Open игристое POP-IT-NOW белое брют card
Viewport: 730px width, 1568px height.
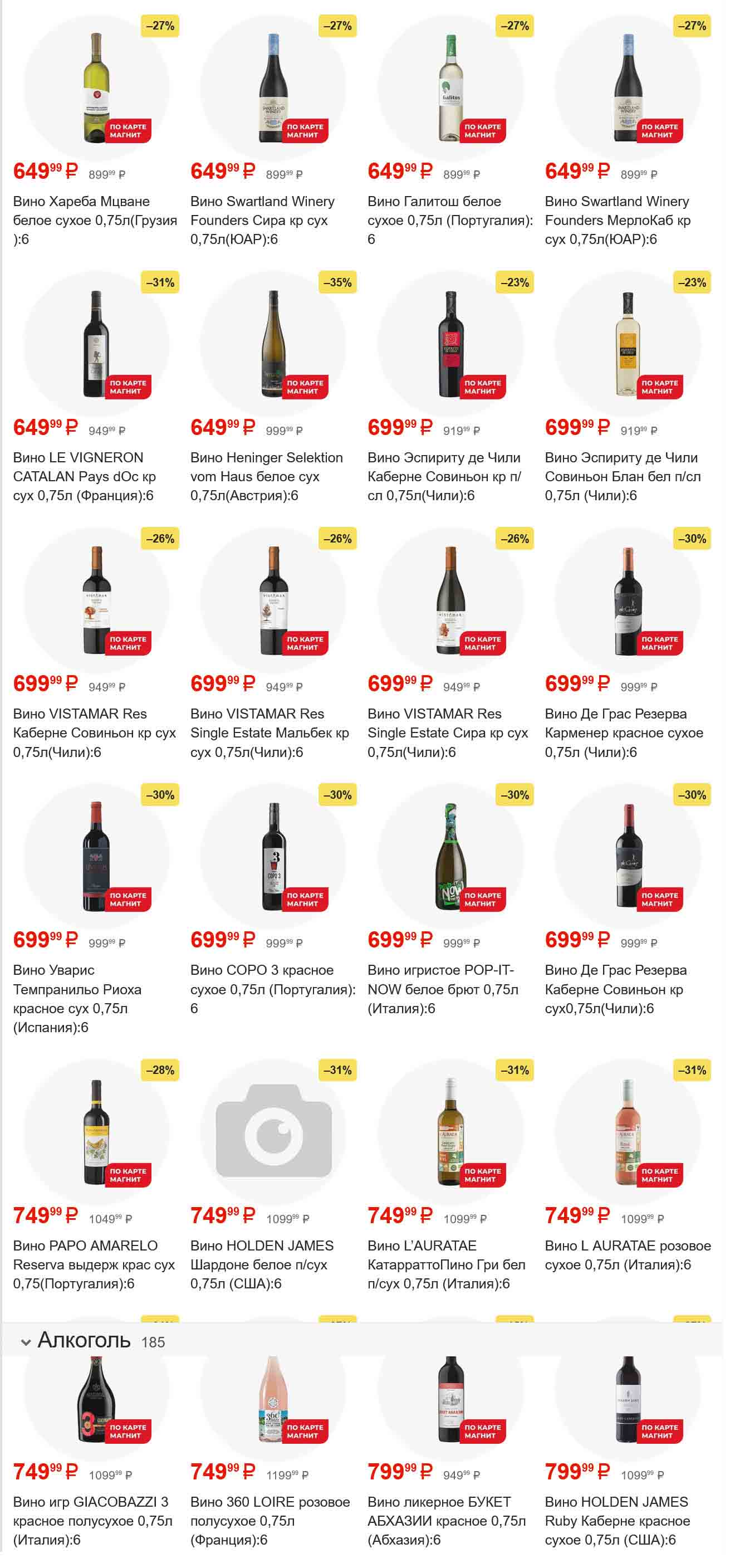pos(450,857)
